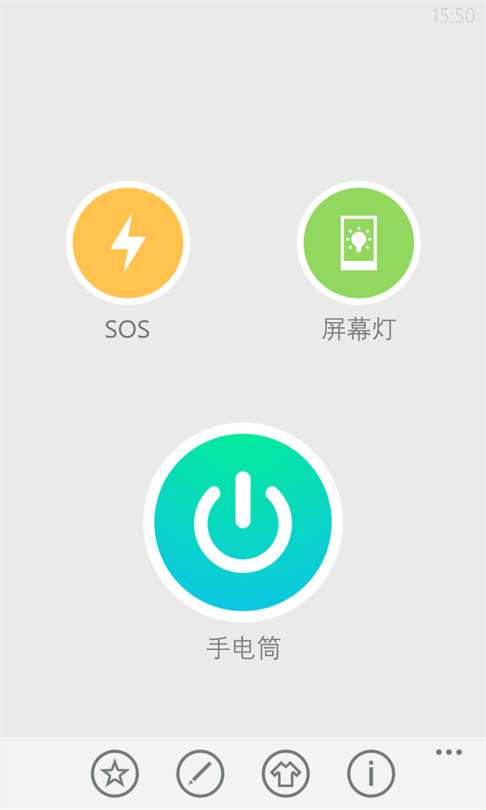Tap the star rating icon
This screenshot has width=486, height=810.
115,773
